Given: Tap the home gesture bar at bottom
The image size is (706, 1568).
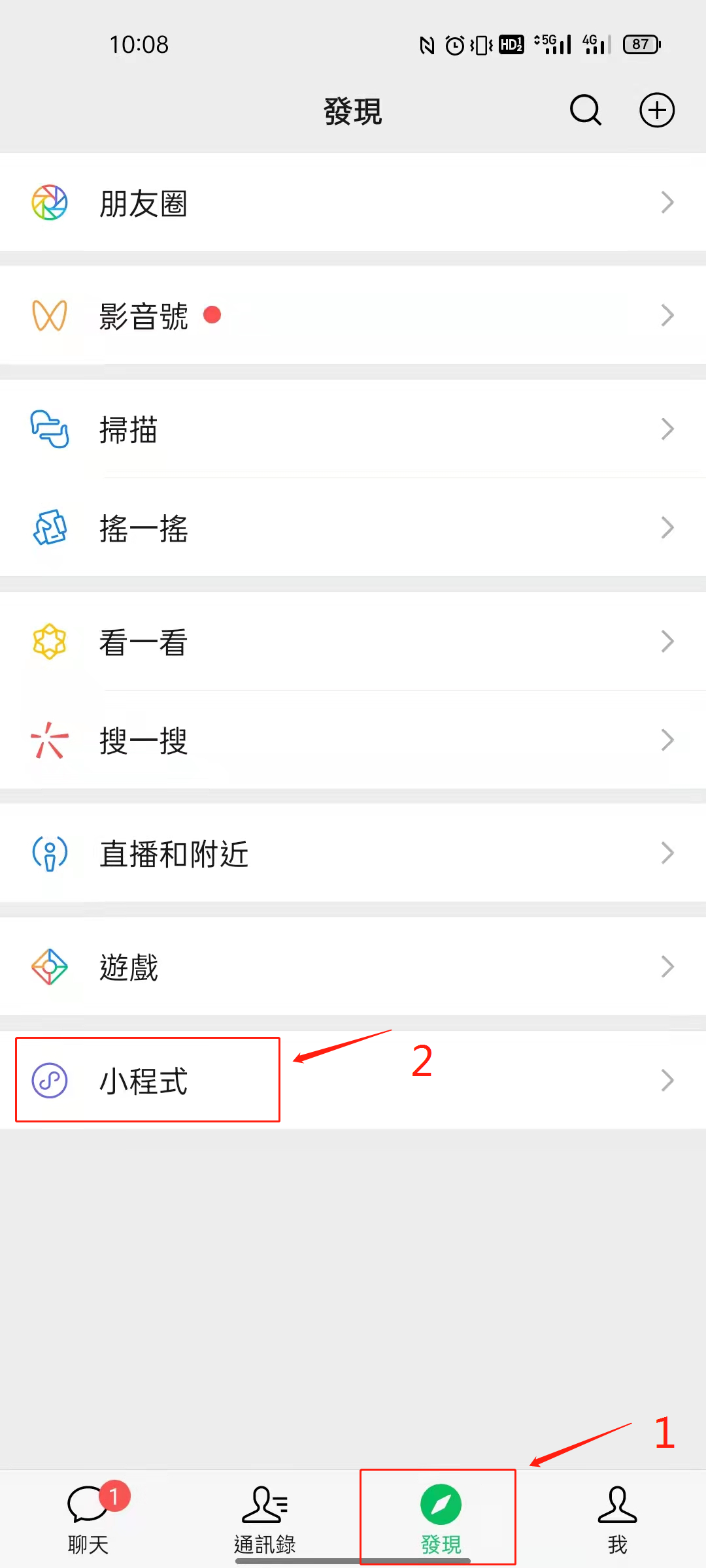Looking at the screenshot, I should point(353,1560).
